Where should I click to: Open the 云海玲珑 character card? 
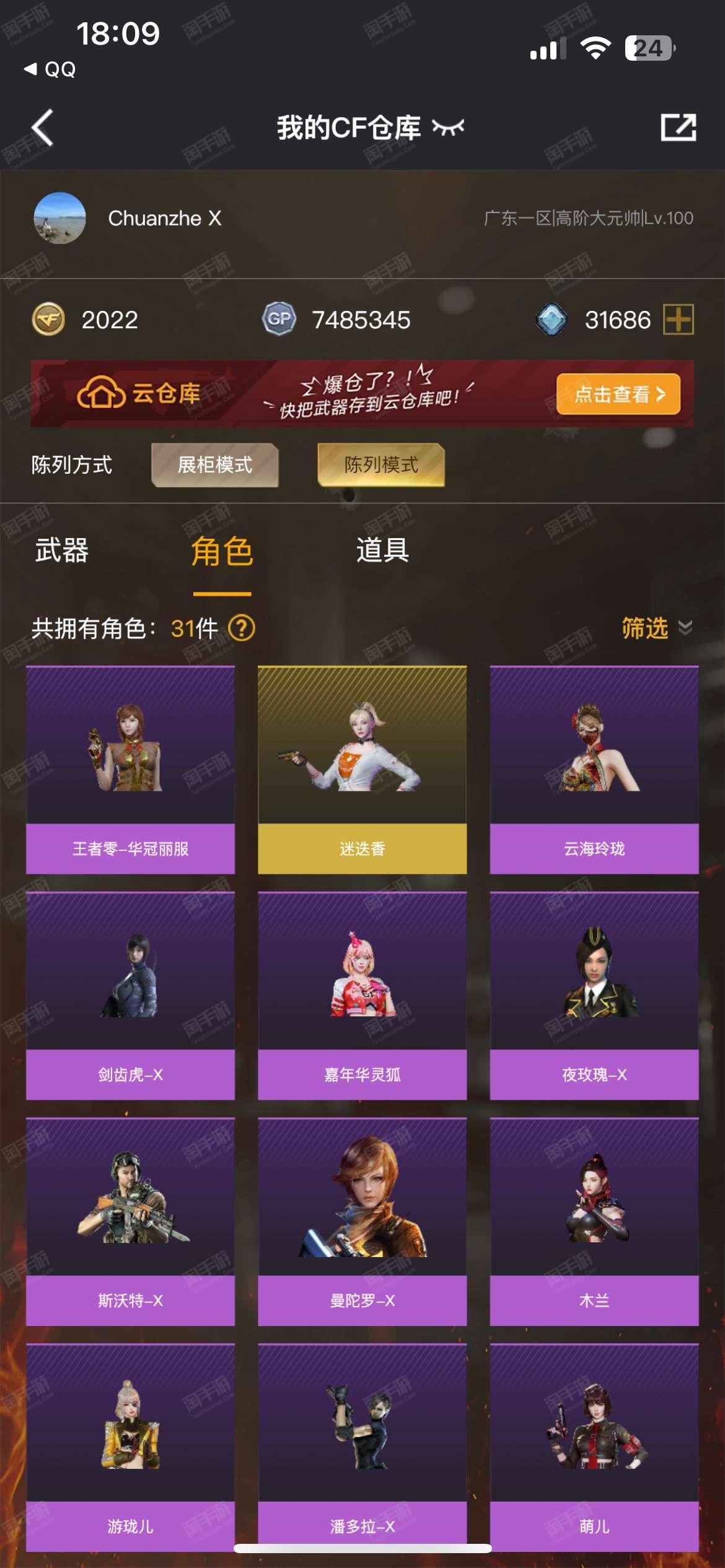click(x=594, y=770)
